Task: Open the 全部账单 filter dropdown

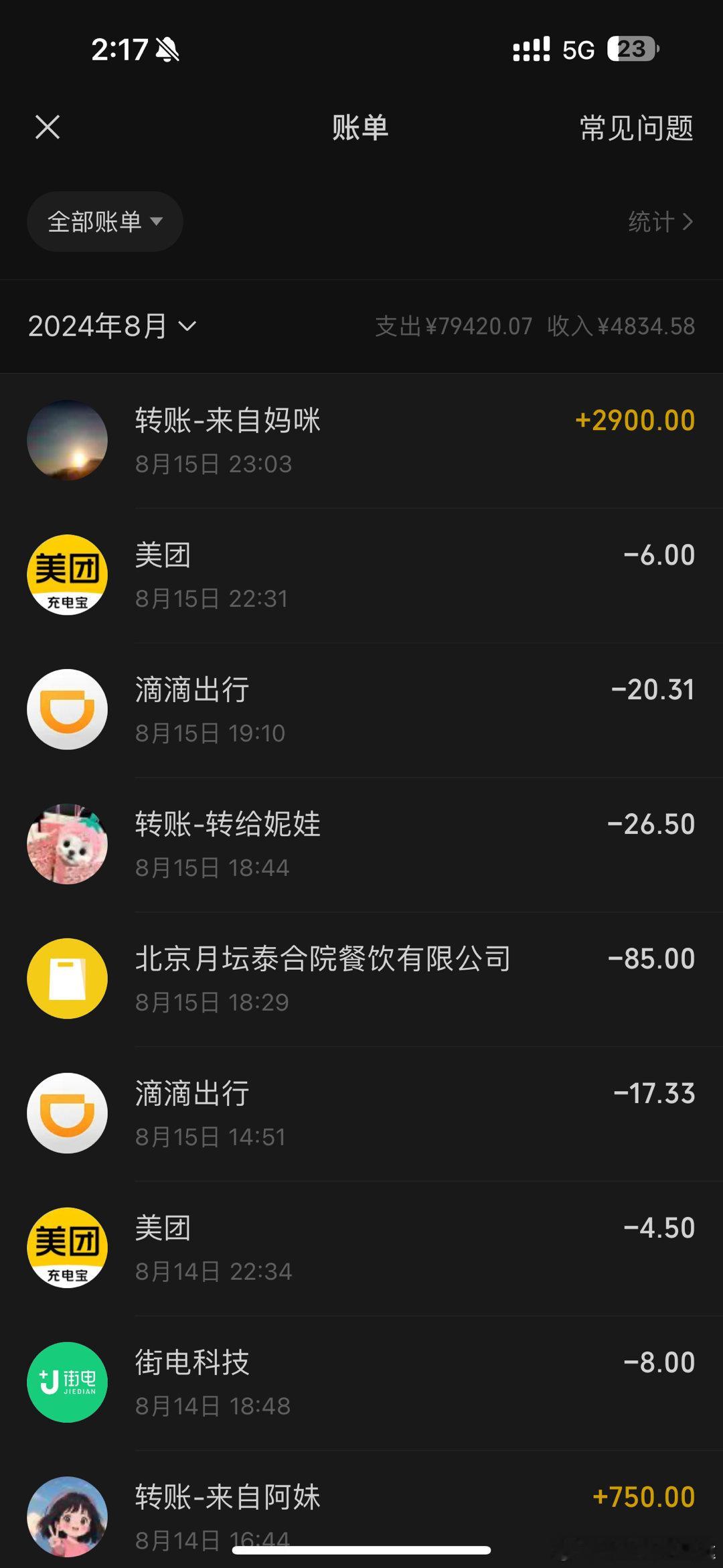Action: tap(104, 222)
